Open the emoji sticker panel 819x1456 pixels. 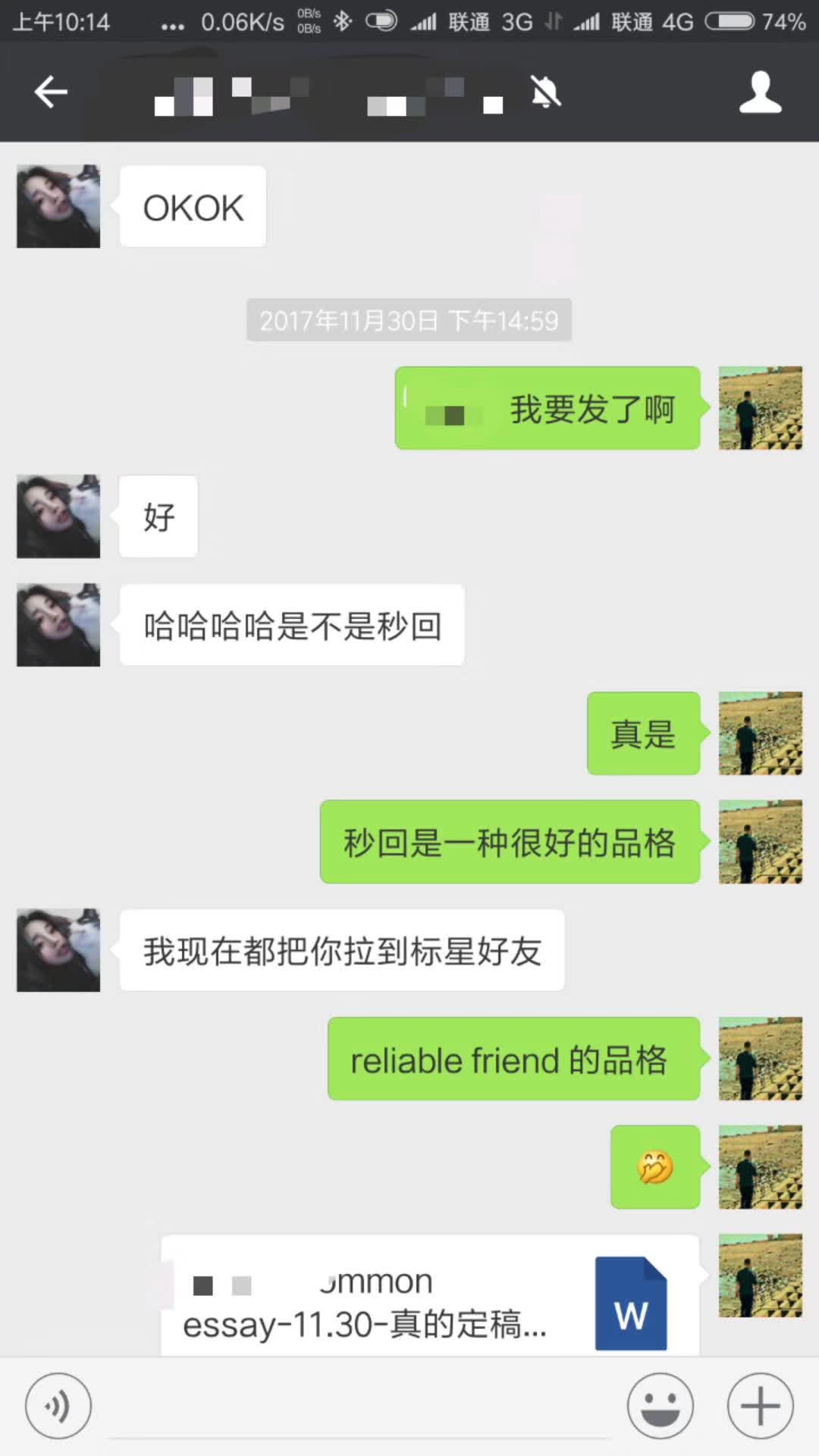pyautogui.click(x=660, y=1406)
